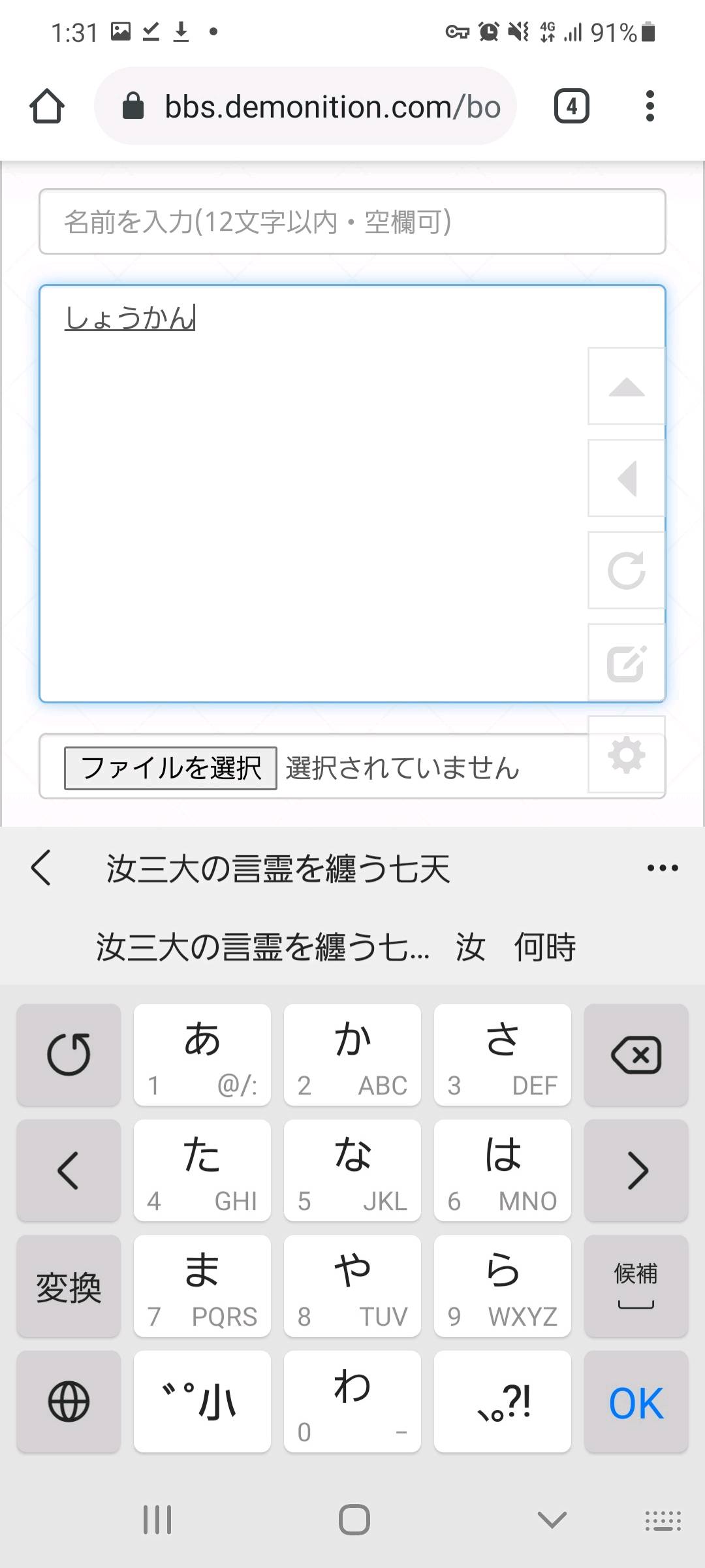
Task: Choose a file with ファイルを選択
Action: coord(170,768)
